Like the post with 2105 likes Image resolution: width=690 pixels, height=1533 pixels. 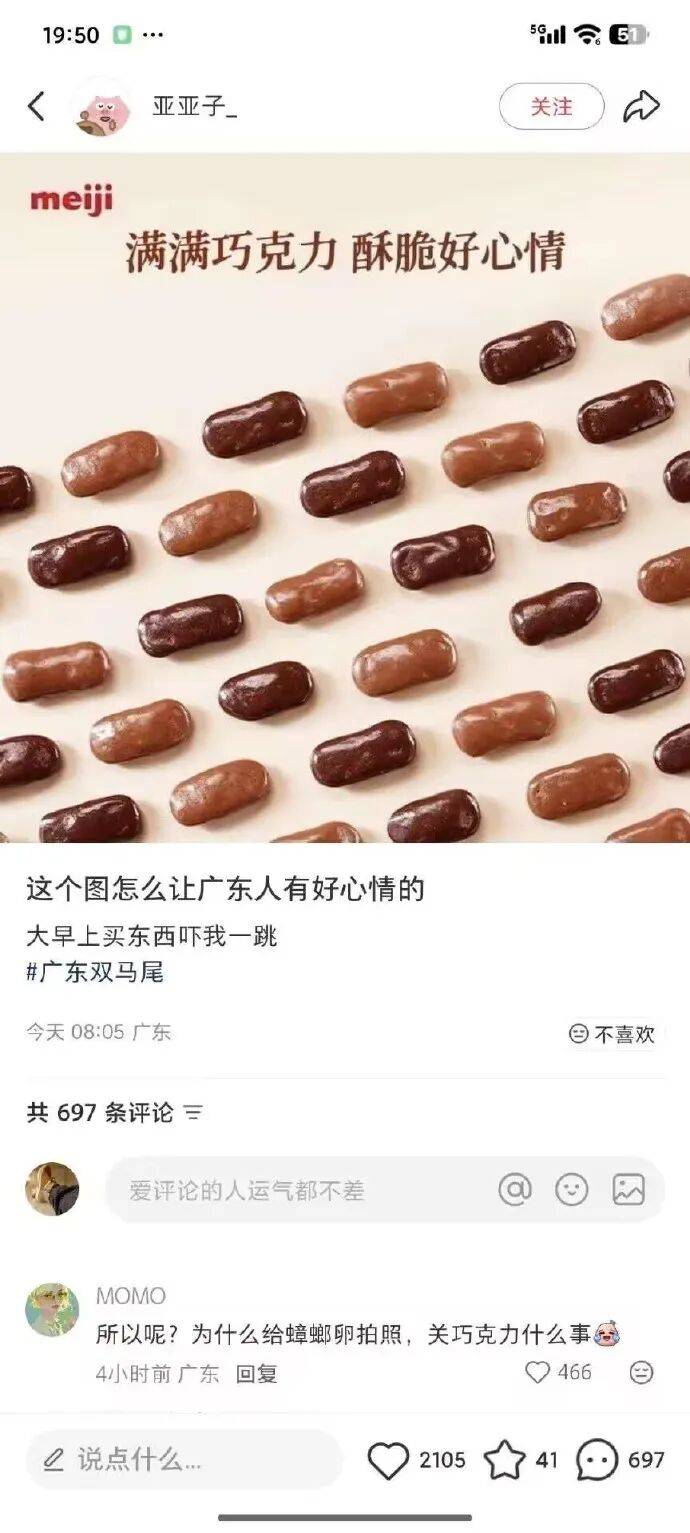pyautogui.click(x=388, y=1461)
